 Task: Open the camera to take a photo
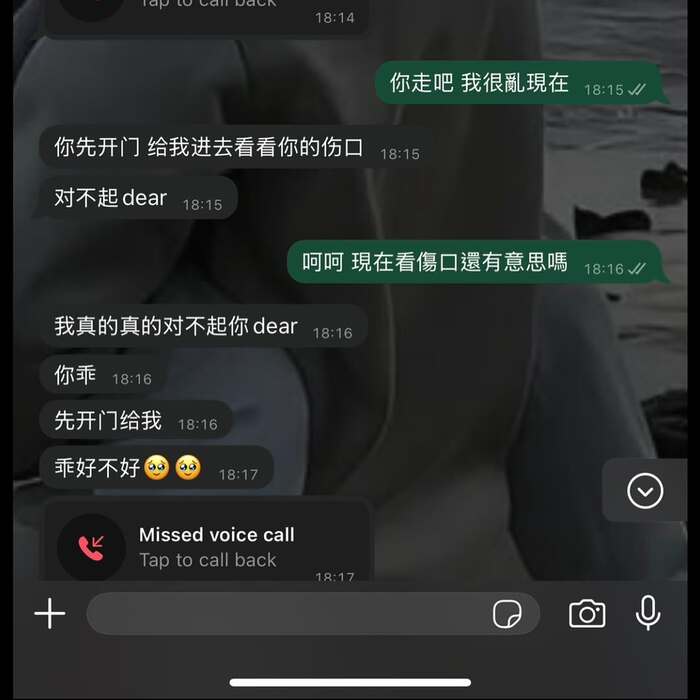coord(587,613)
